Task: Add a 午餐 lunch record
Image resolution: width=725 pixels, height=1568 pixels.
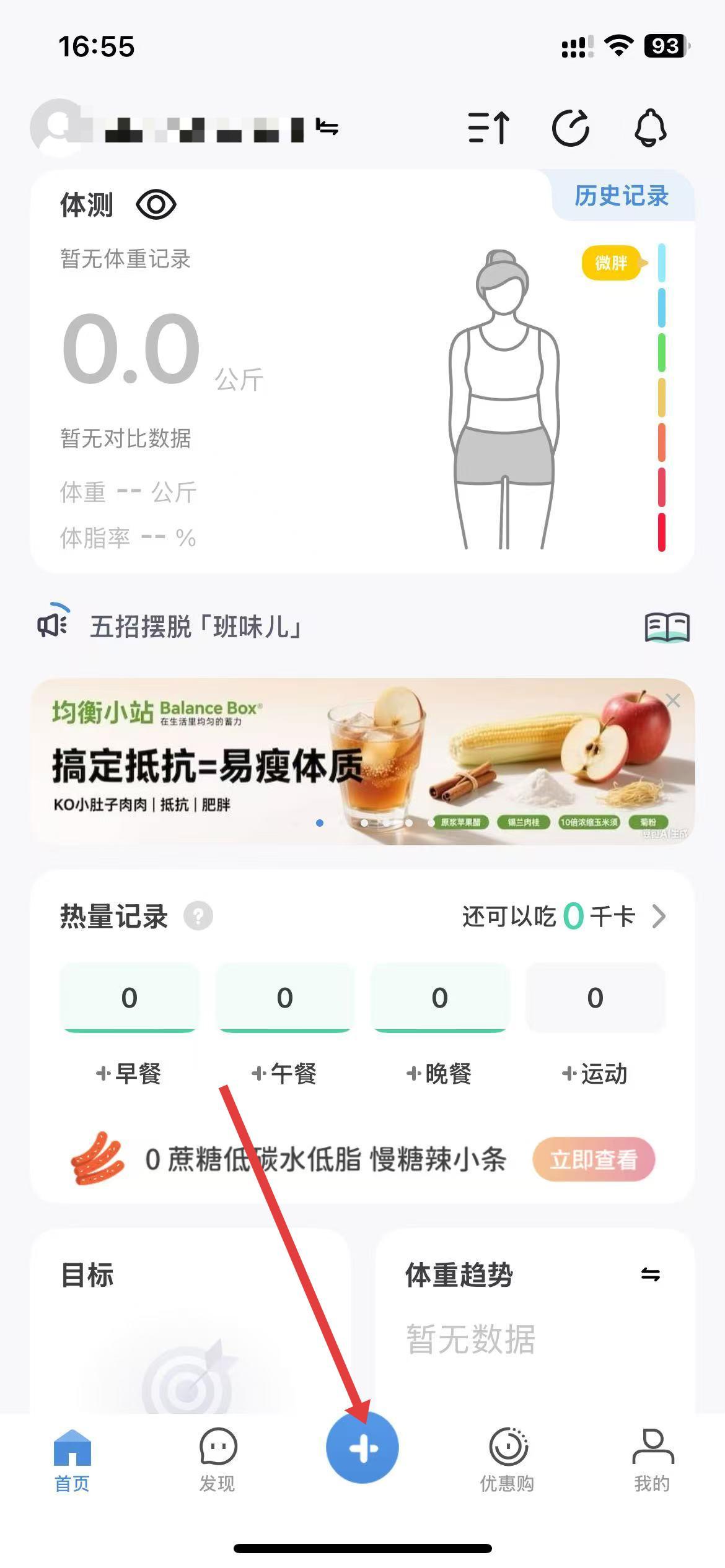Action: (284, 1073)
